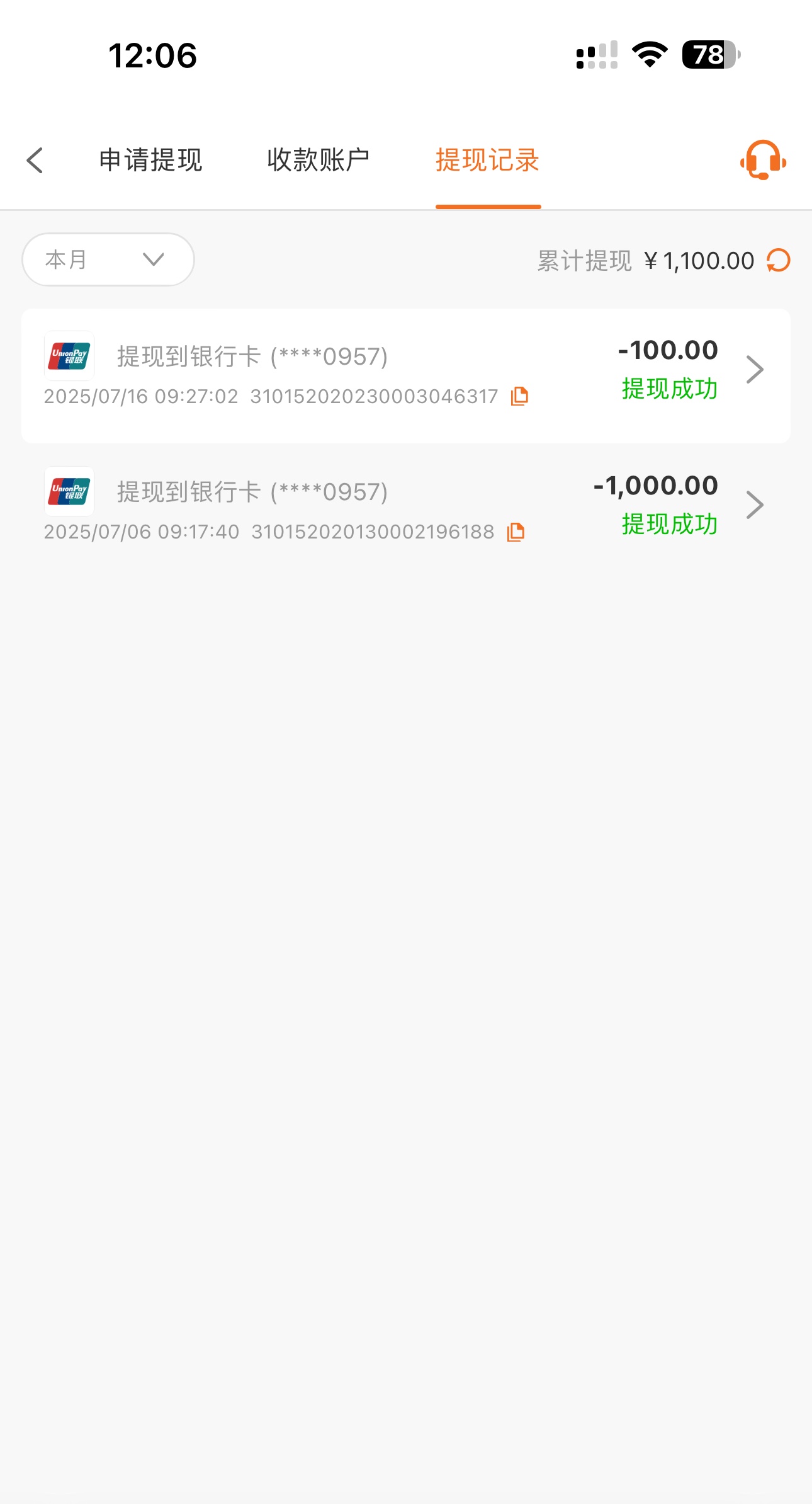
Task: Expand details of the -100.00 withdrawal
Action: pyautogui.click(x=755, y=370)
